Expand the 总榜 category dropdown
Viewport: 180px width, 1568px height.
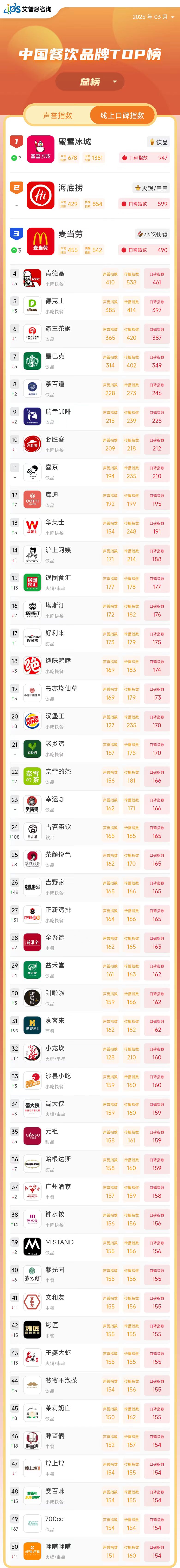pyautogui.click(x=90, y=82)
